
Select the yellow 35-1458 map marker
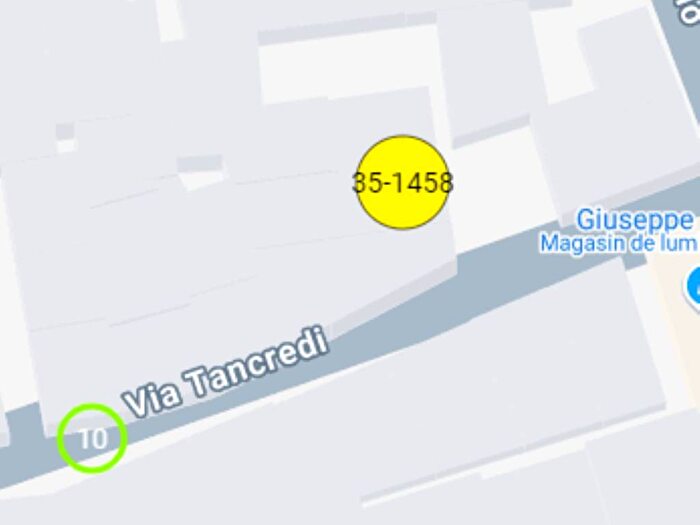(x=403, y=182)
